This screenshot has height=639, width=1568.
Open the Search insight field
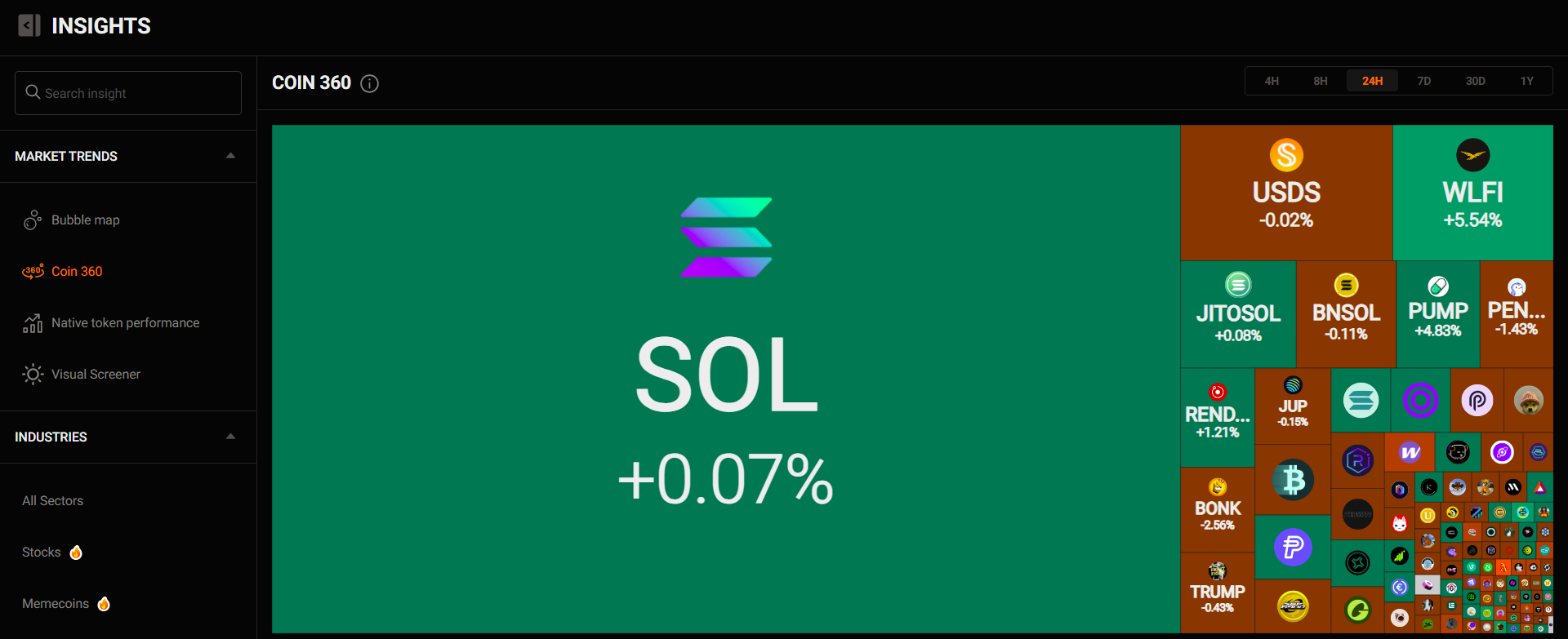tap(128, 93)
